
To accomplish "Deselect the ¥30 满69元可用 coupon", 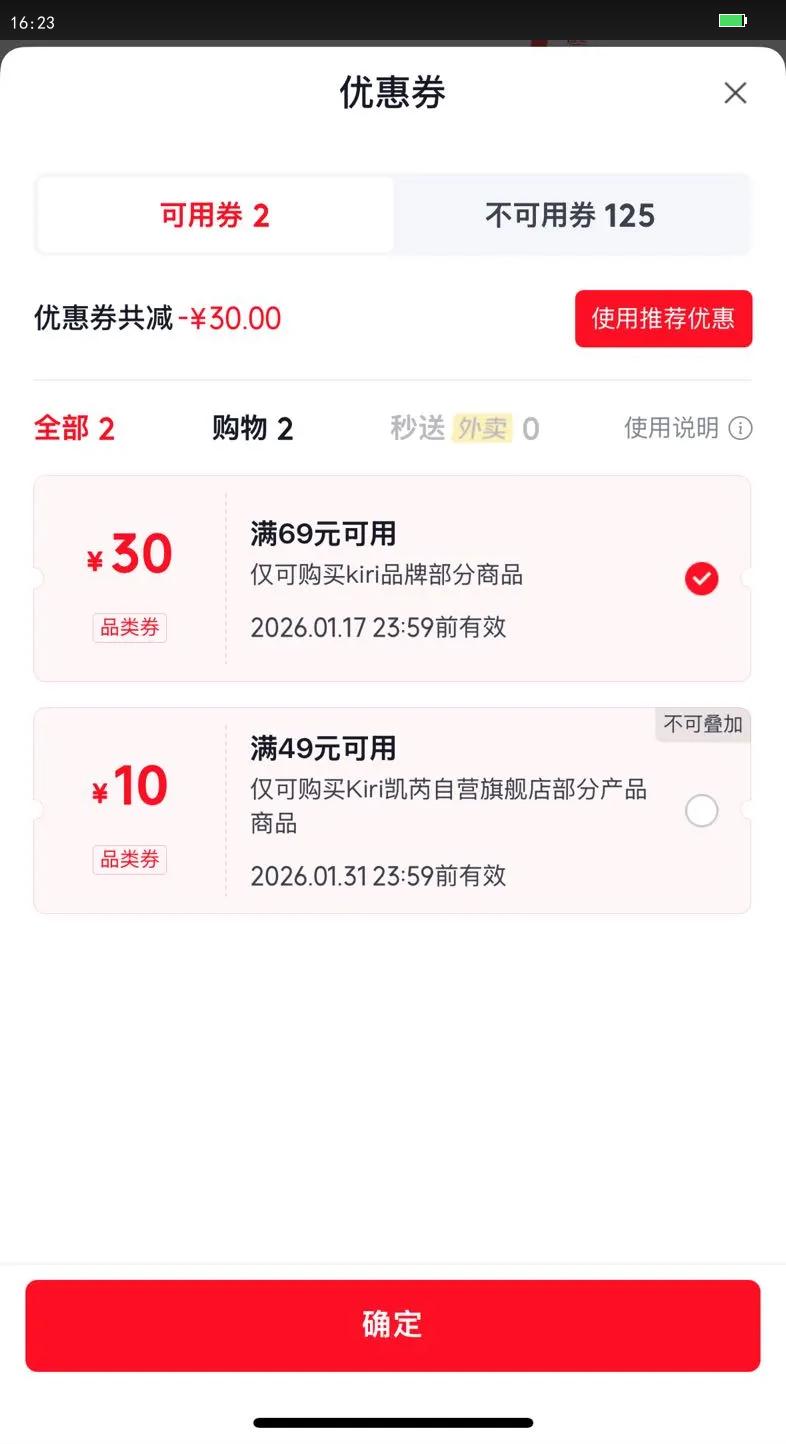I will [701, 578].
